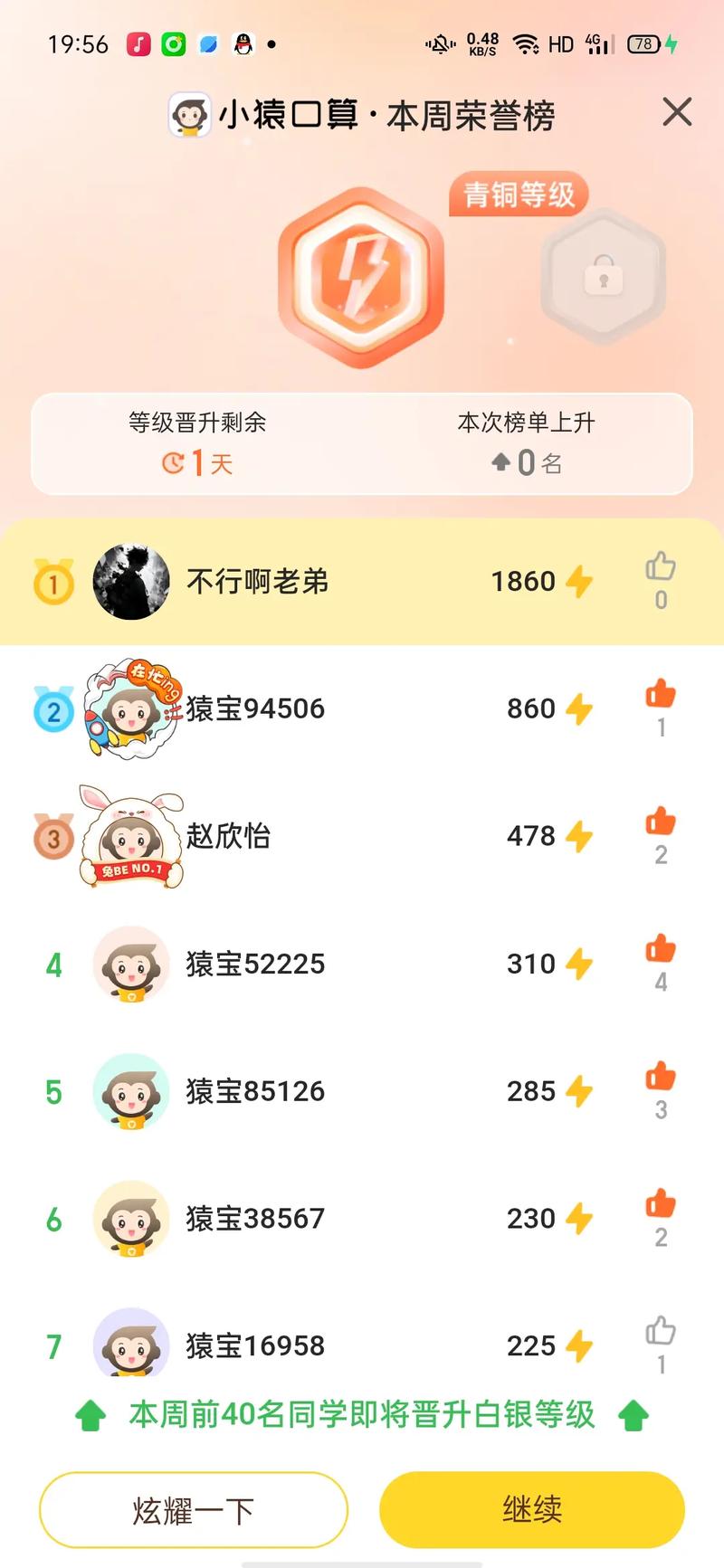Tap the rise arrow next to 0名
Image resolution: width=724 pixels, height=1568 pixels.
[x=499, y=463]
